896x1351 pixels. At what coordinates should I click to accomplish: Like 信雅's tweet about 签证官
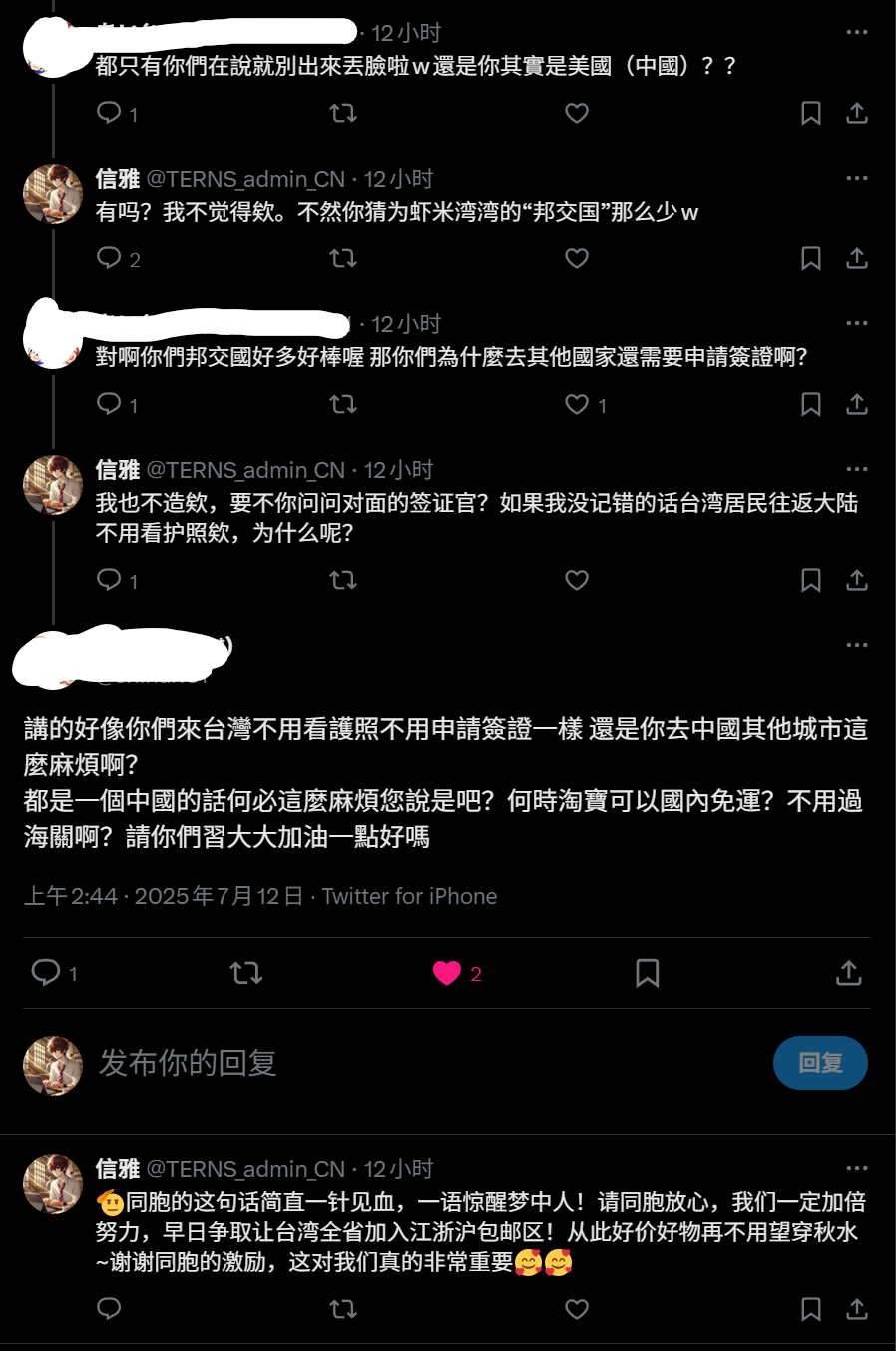[x=577, y=580]
